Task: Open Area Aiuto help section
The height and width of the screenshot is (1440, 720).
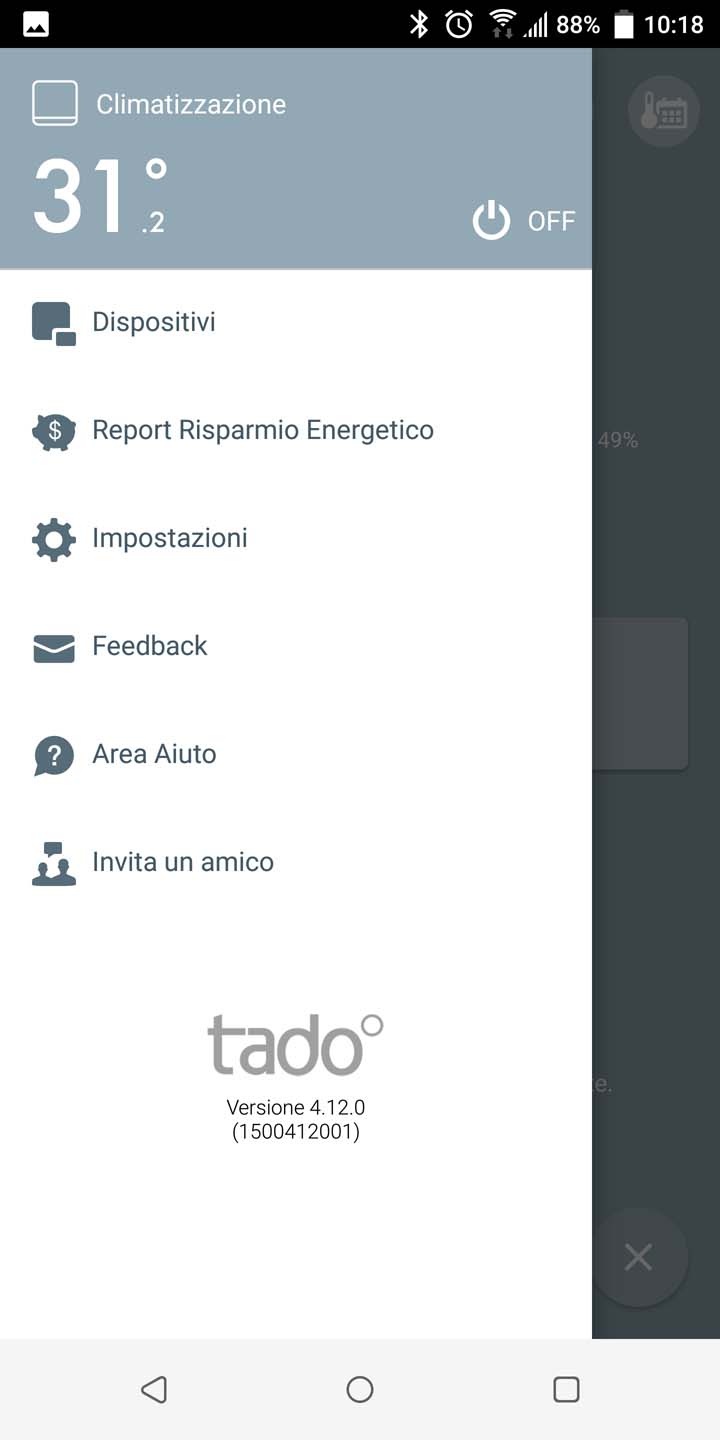Action: point(296,754)
